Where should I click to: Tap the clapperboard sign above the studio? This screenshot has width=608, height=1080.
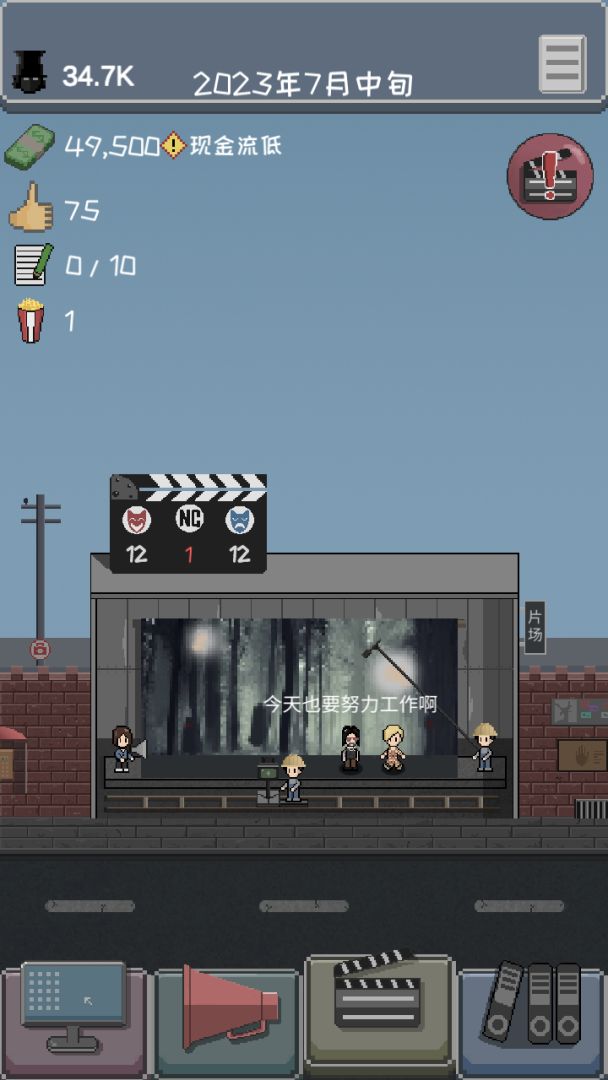188,524
